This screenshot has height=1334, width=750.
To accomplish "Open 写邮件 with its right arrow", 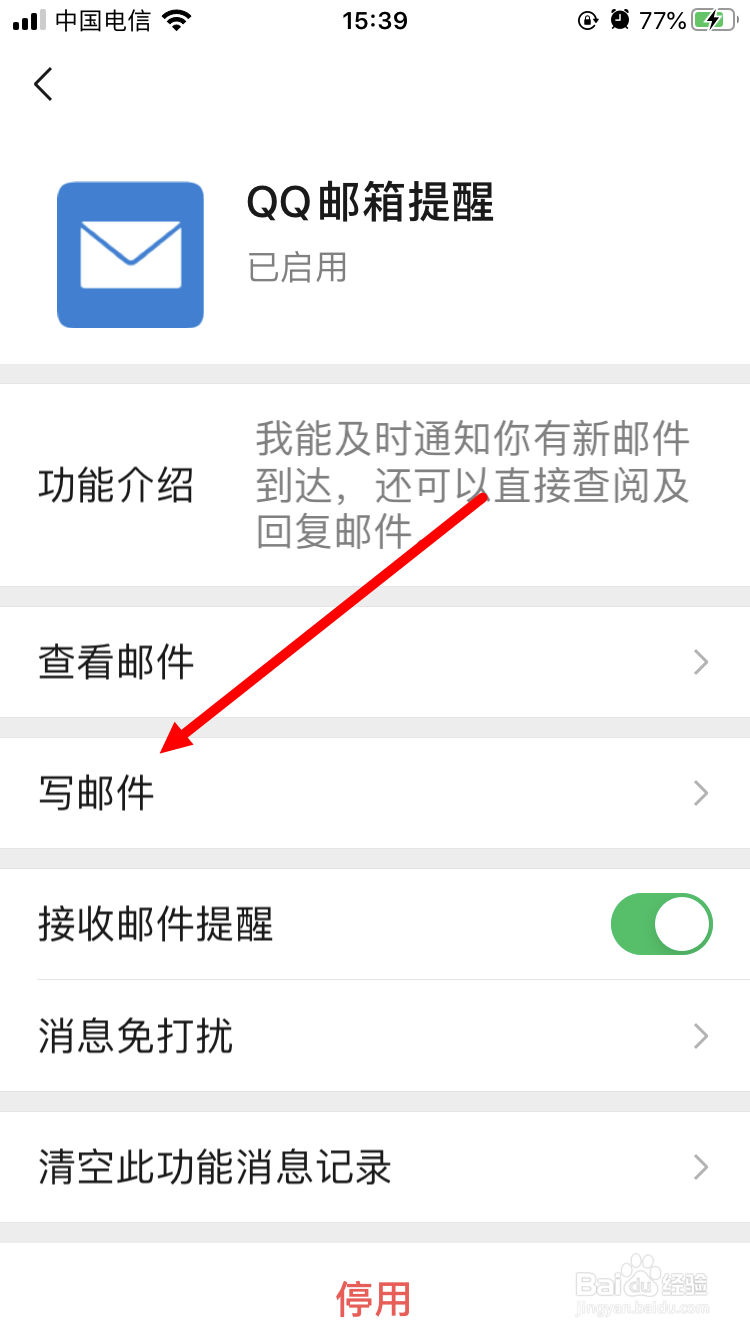I will point(700,793).
